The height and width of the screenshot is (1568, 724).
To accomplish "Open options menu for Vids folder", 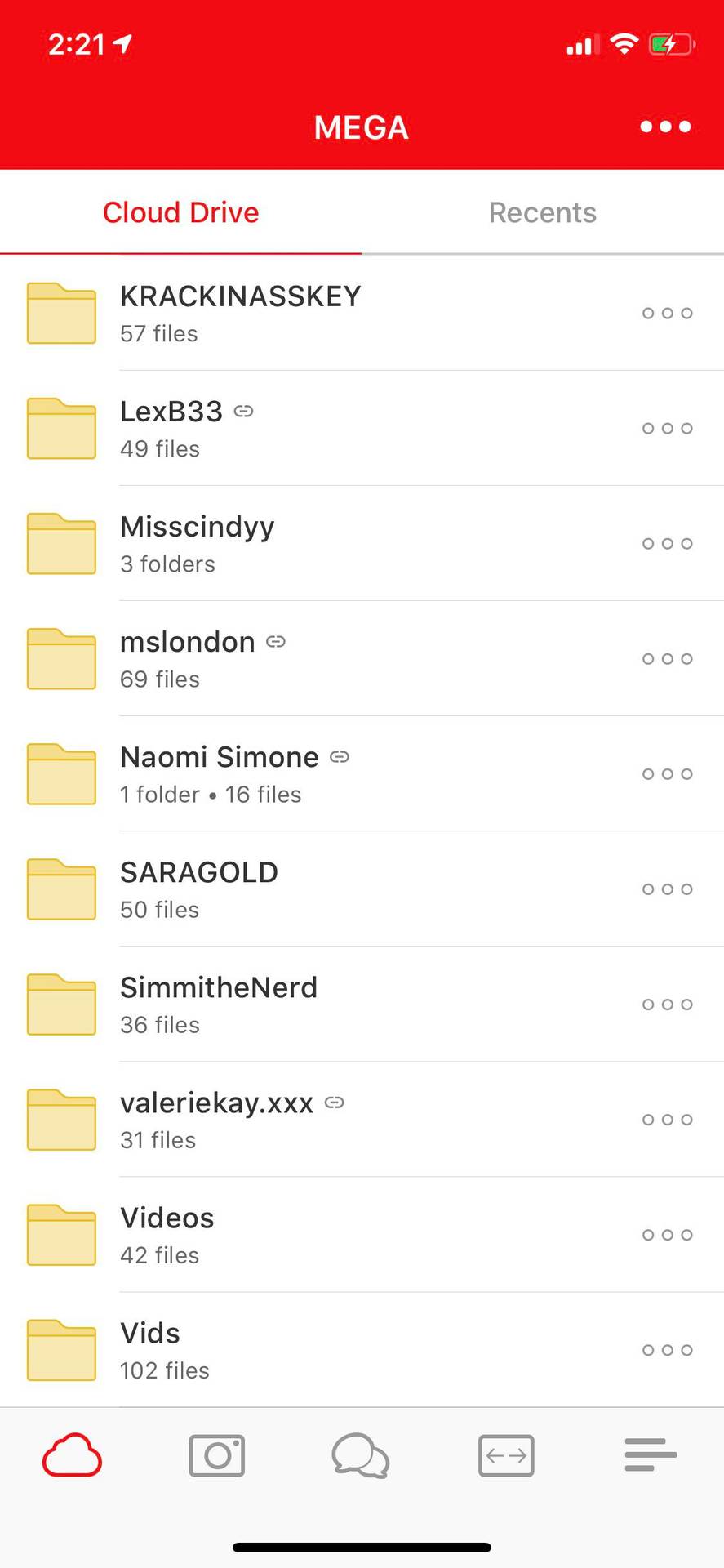I will (x=667, y=1350).
